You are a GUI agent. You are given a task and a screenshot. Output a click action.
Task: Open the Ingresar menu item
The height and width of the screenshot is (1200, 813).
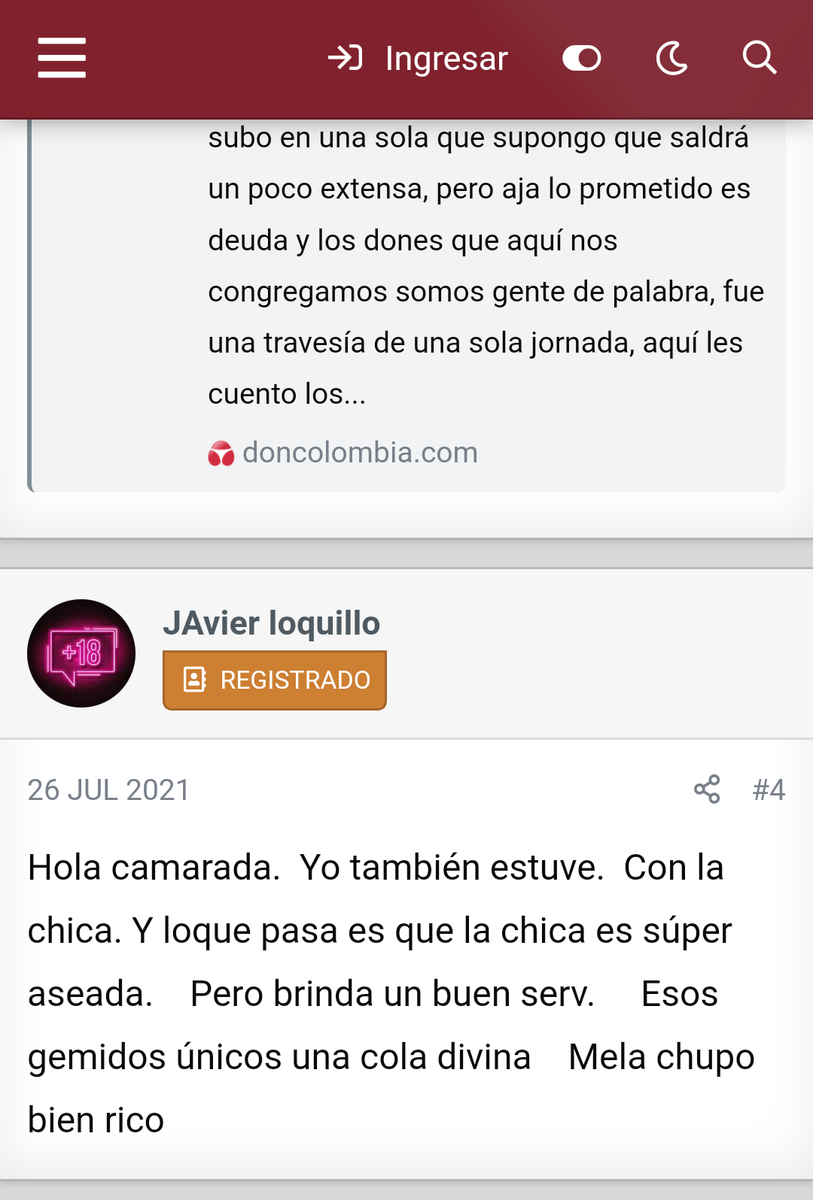[x=446, y=58]
